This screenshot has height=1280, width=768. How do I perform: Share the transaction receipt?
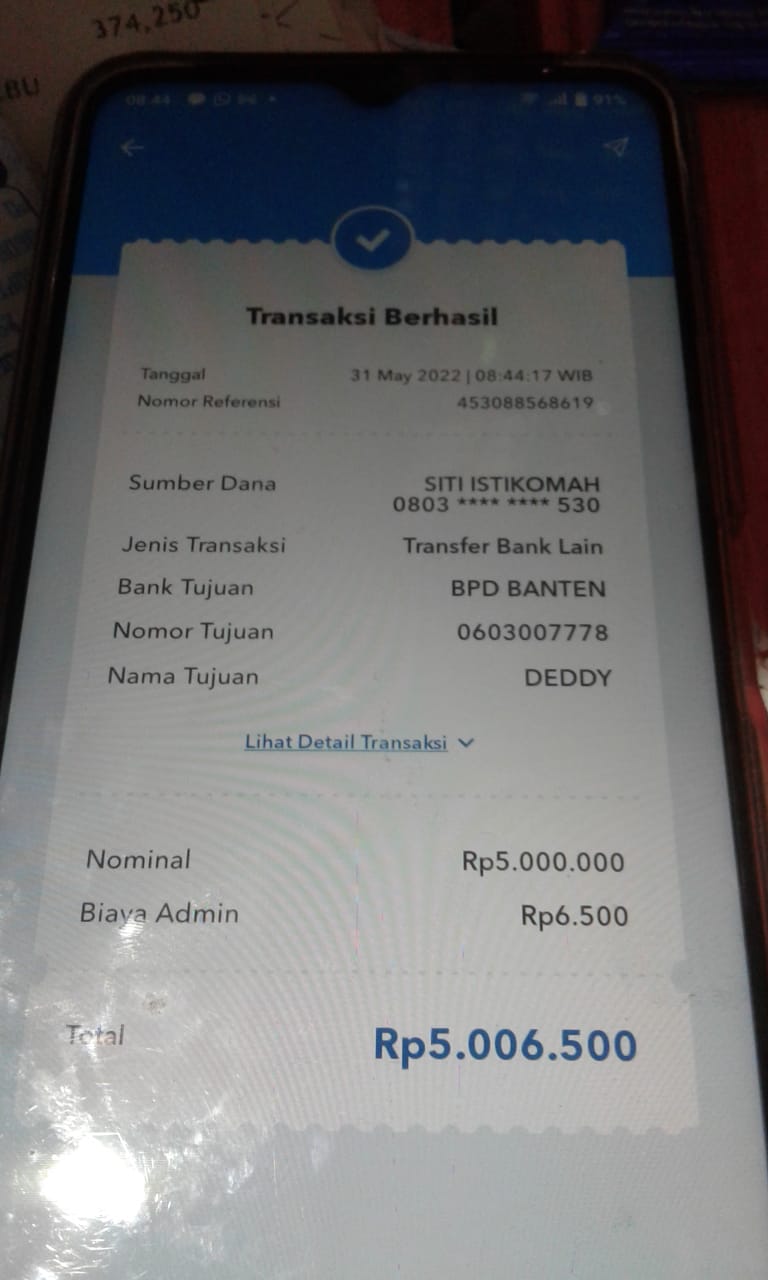(616, 147)
